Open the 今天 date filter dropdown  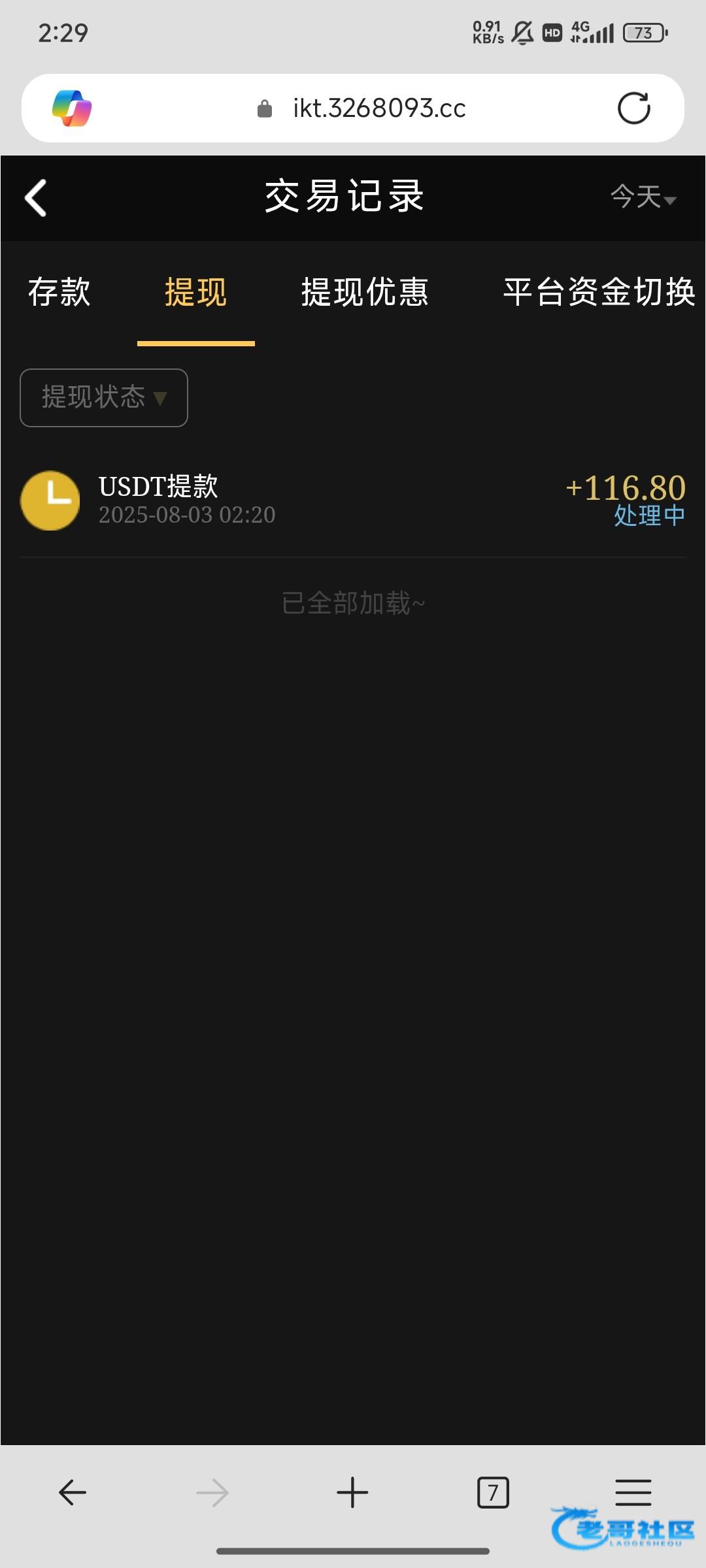coord(643,197)
